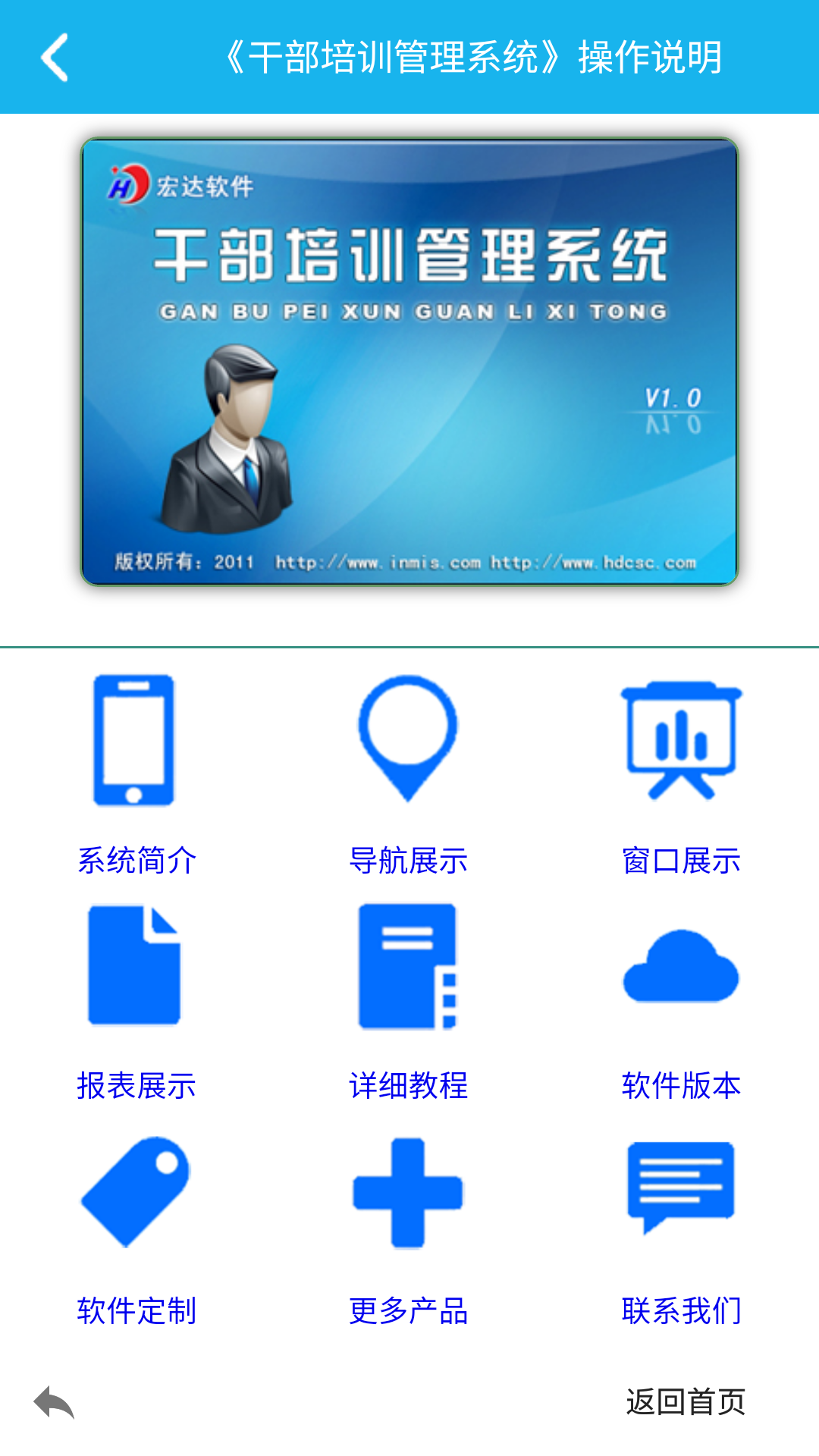Select the 导航展示 text label
The width and height of the screenshot is (819, 1456).
pyautogui.click(x=409, y=860)
